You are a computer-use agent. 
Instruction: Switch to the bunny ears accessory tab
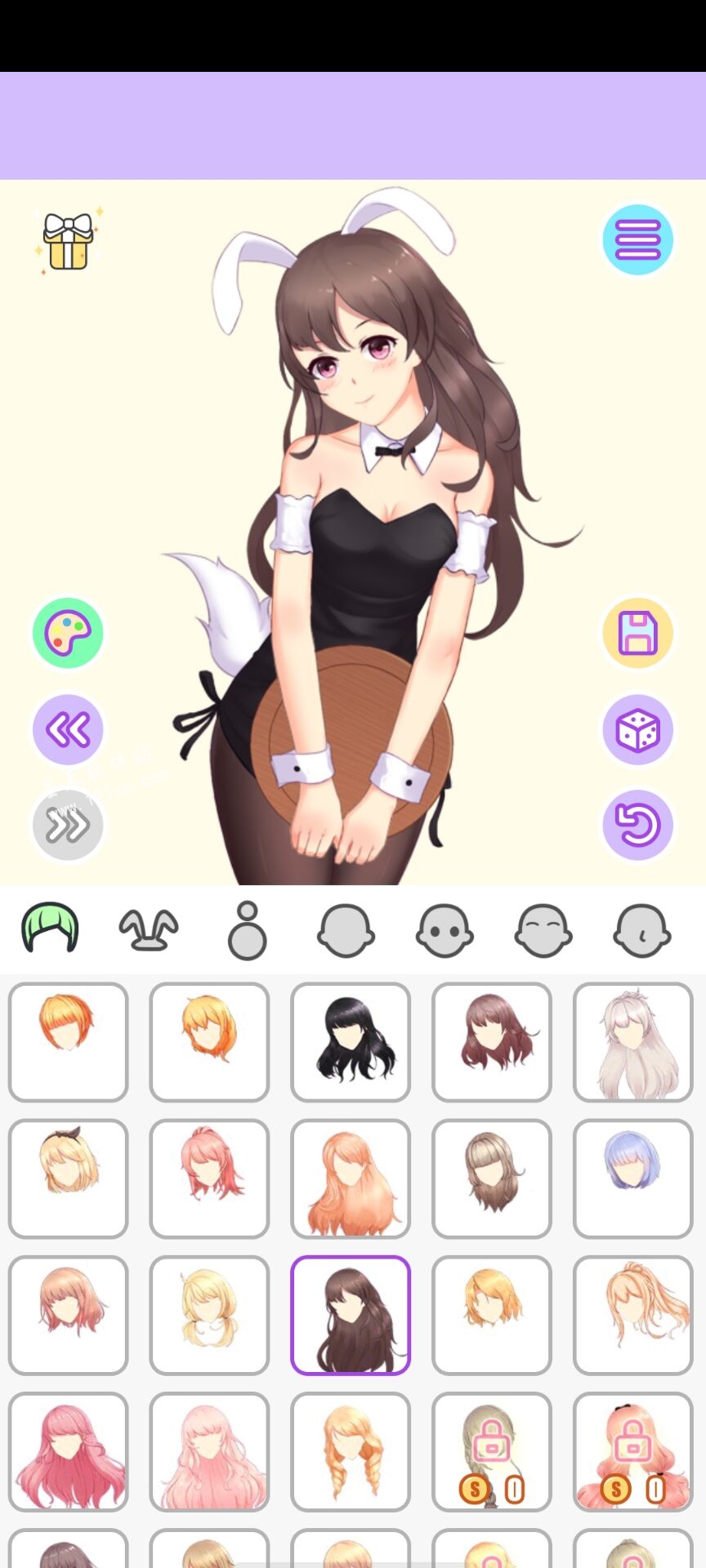click(148, 930)
